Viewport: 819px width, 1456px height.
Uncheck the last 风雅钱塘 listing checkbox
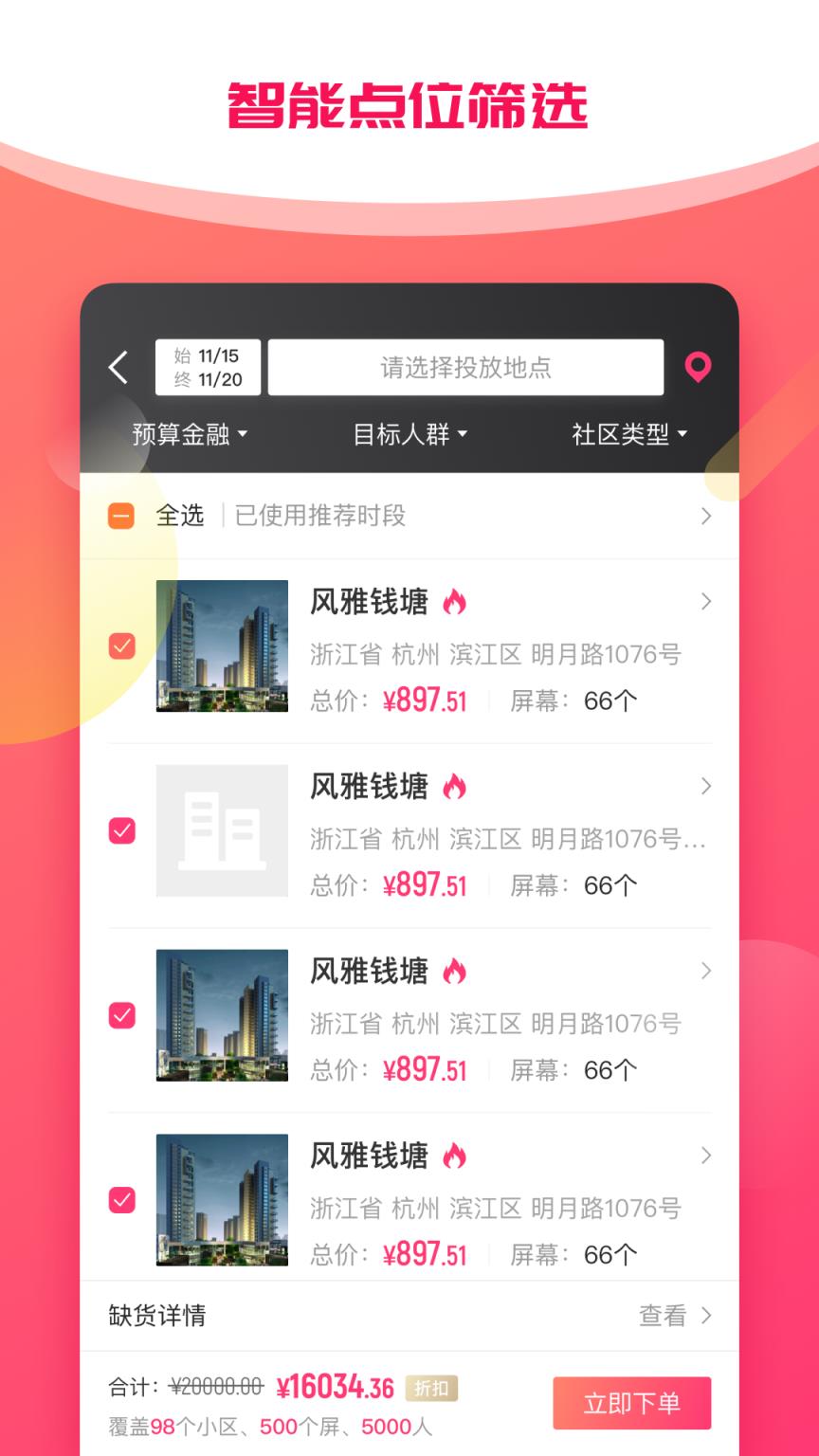121,1200
